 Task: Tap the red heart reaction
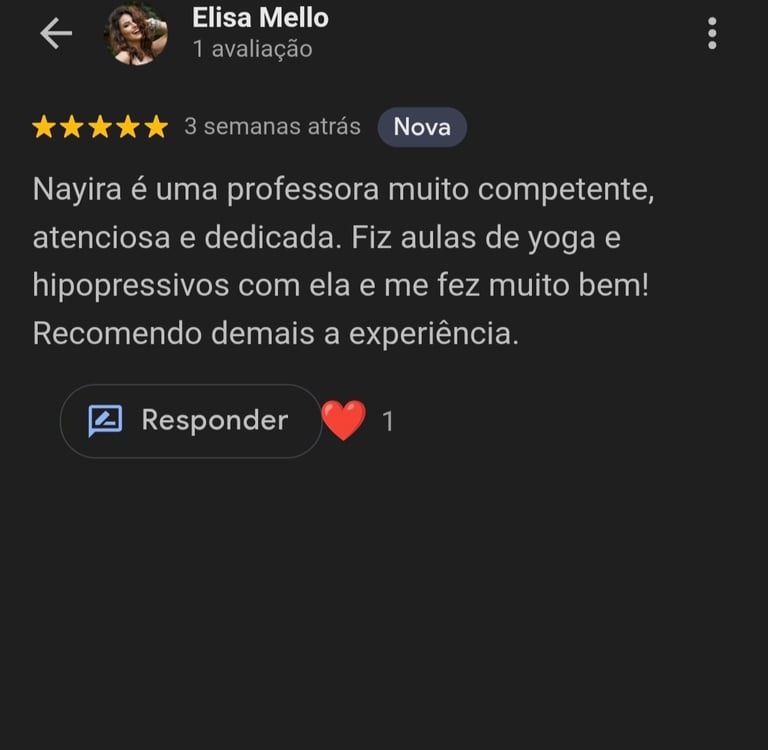pyautogui.click(x=344, y=421)
